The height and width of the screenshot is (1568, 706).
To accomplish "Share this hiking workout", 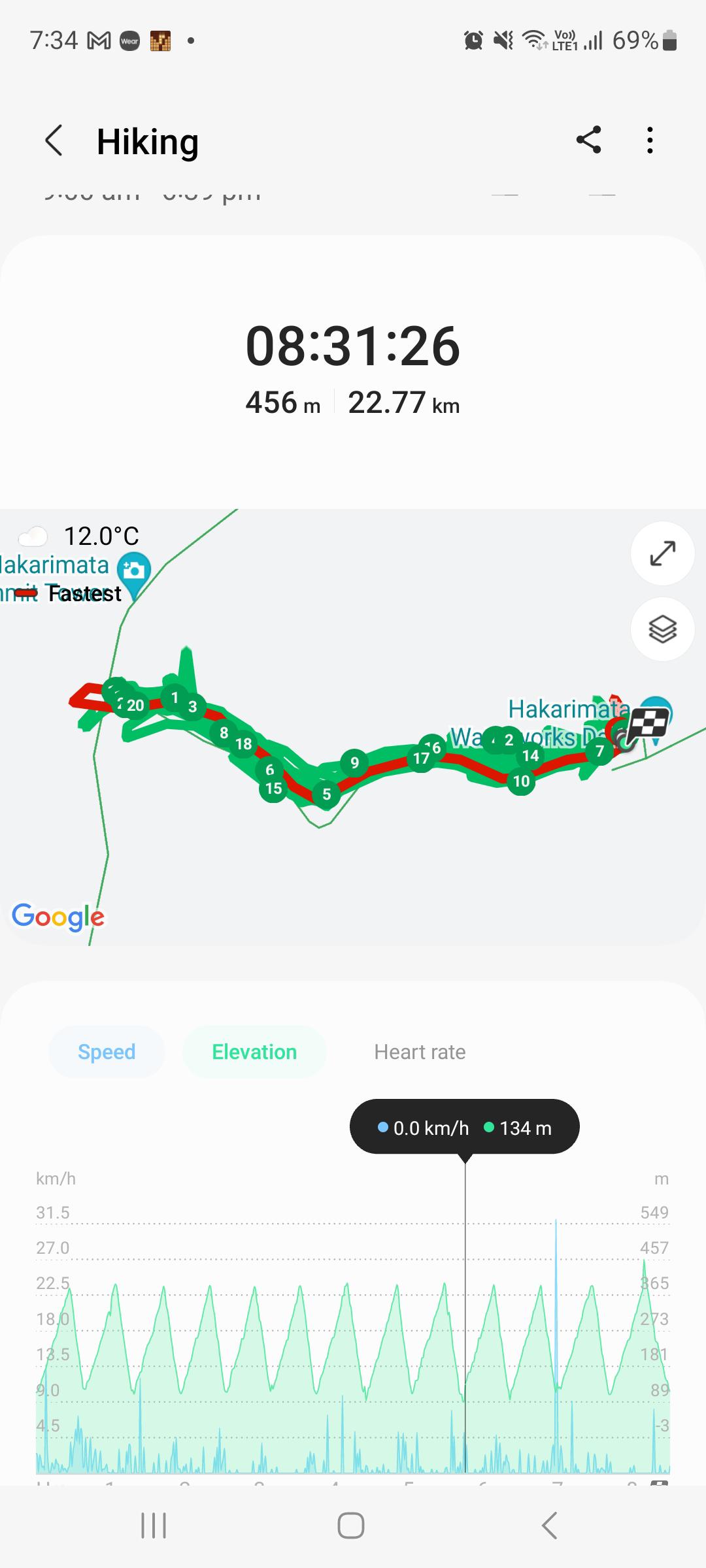I will click(588, 140).
